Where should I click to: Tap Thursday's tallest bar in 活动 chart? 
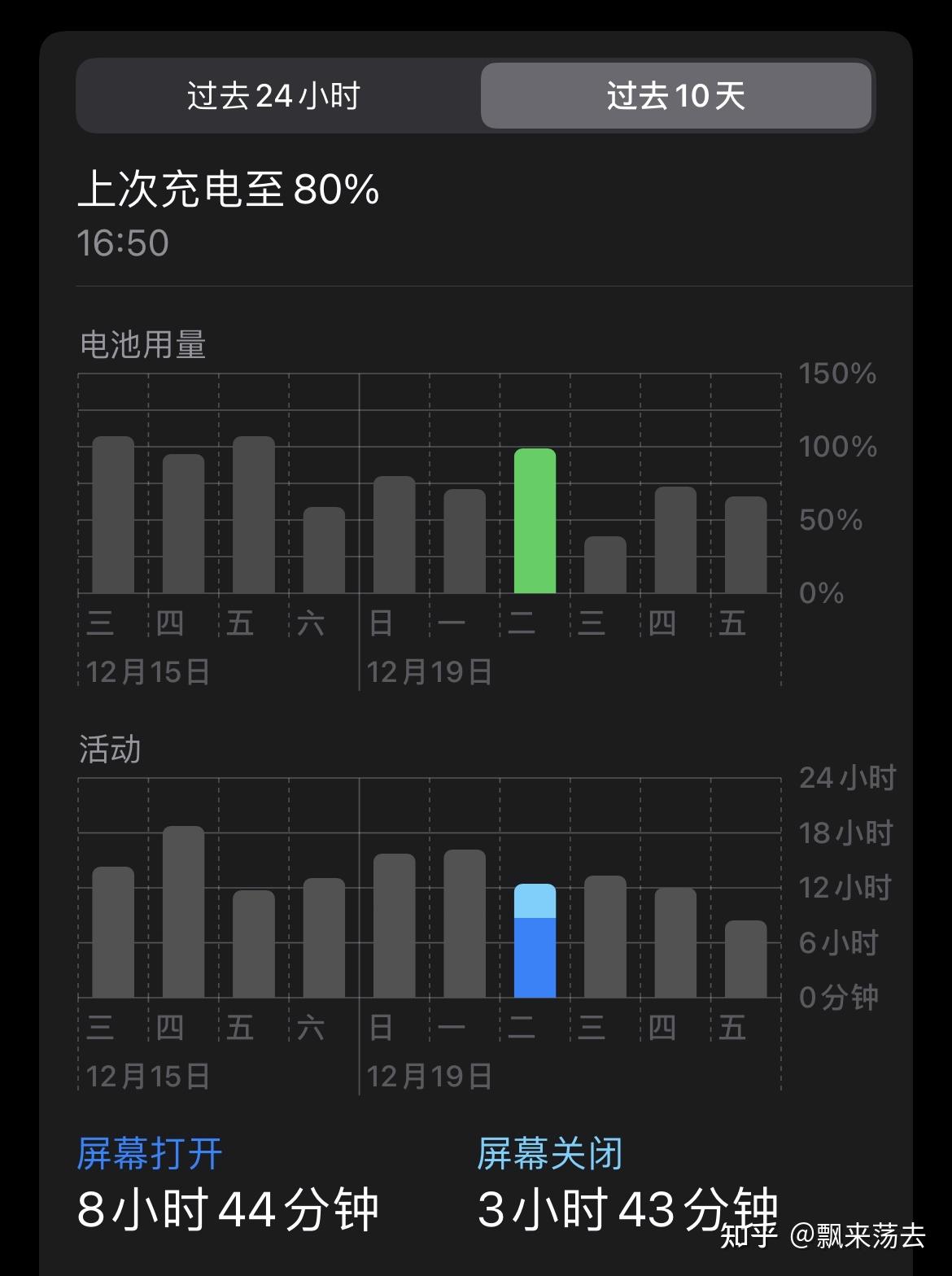(x=185, y=911)
